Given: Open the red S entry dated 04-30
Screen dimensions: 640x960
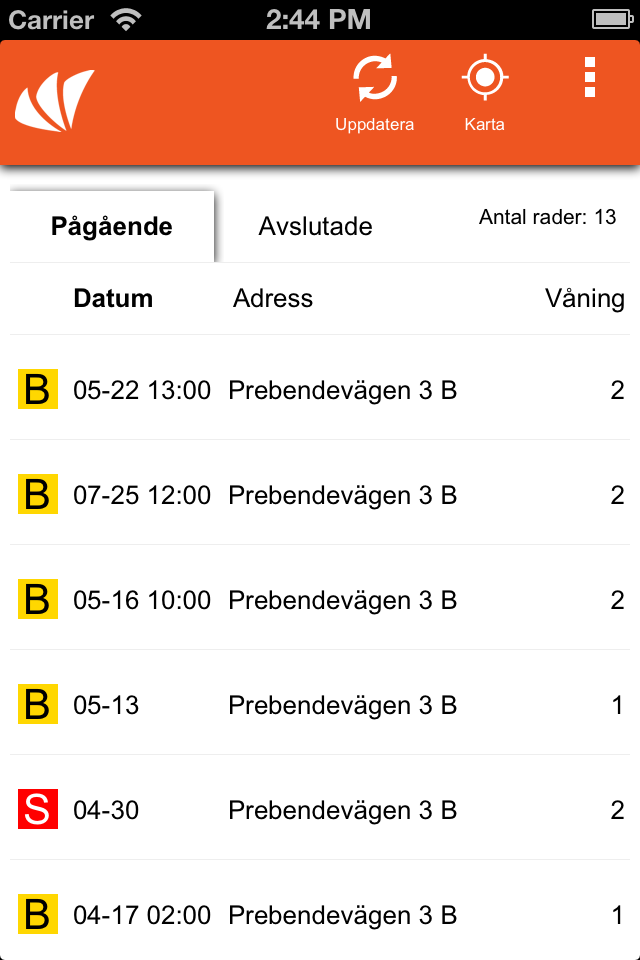Looking at the screenshot, I should coord(320,810).
